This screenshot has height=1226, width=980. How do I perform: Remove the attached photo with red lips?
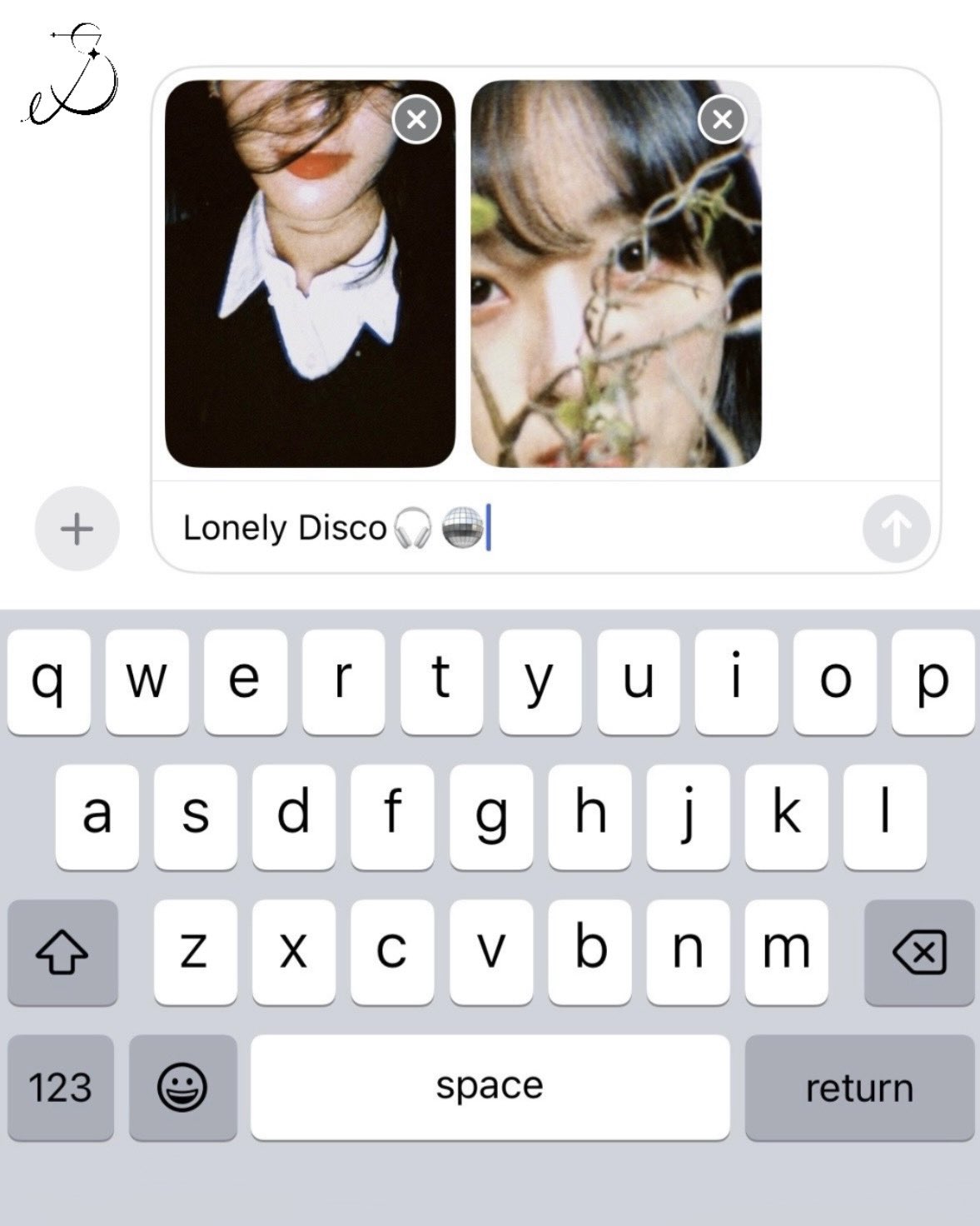[x=416, y=120]
